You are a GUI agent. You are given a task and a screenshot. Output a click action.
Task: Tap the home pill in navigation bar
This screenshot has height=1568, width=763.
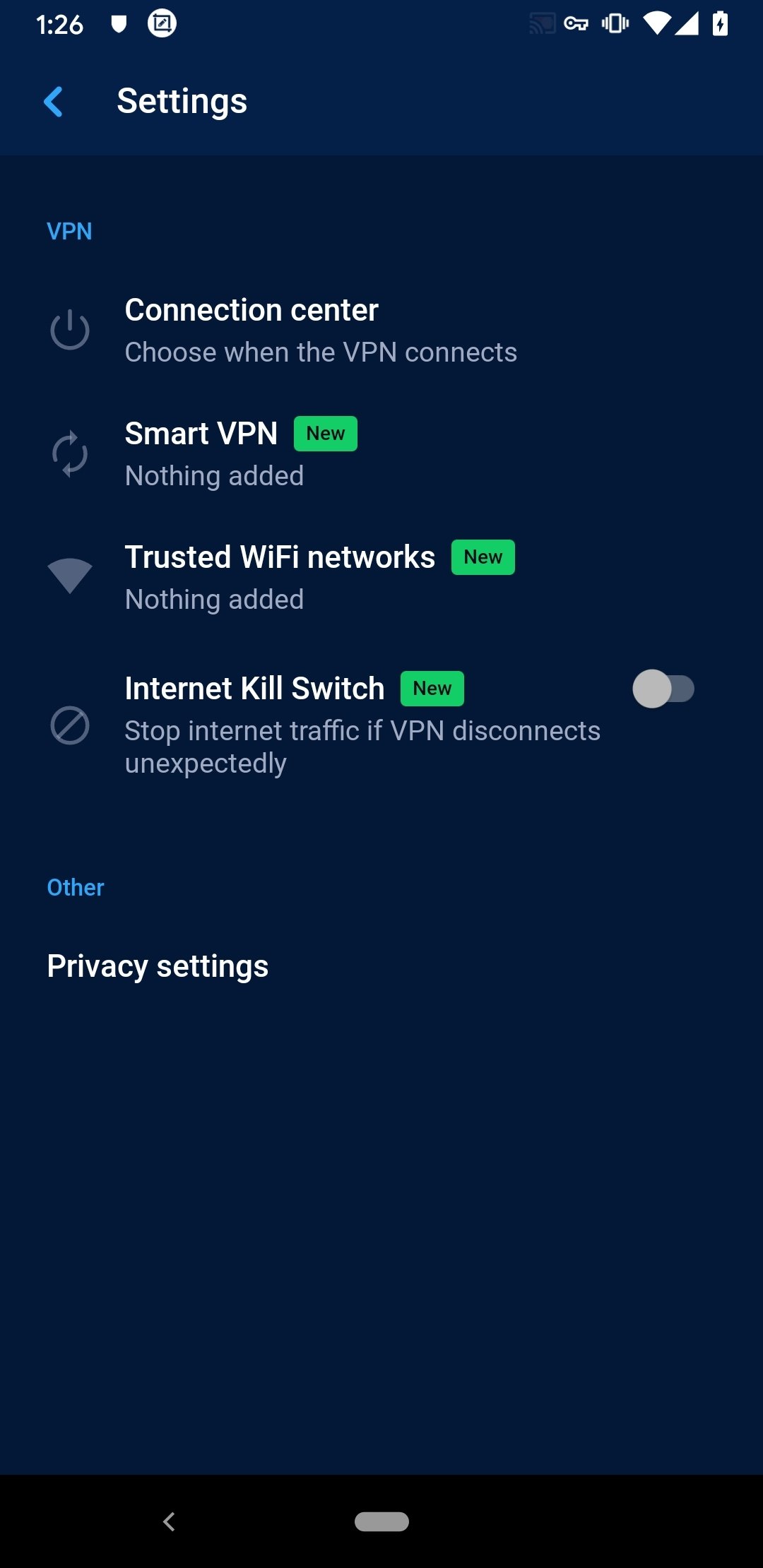pyautogui.click(x=381, y=1521)
